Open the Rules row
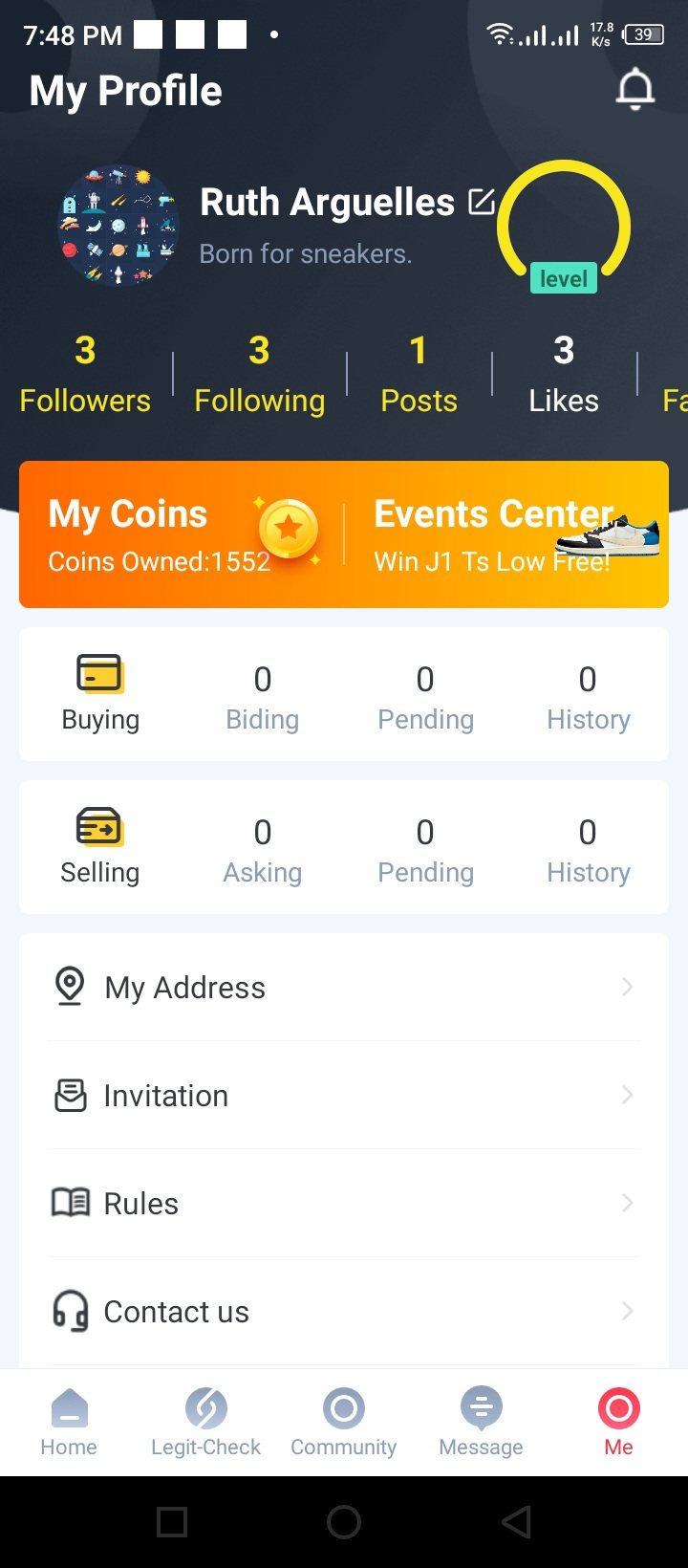This screenshot has height=1568, width=688. coord(344,1203)
